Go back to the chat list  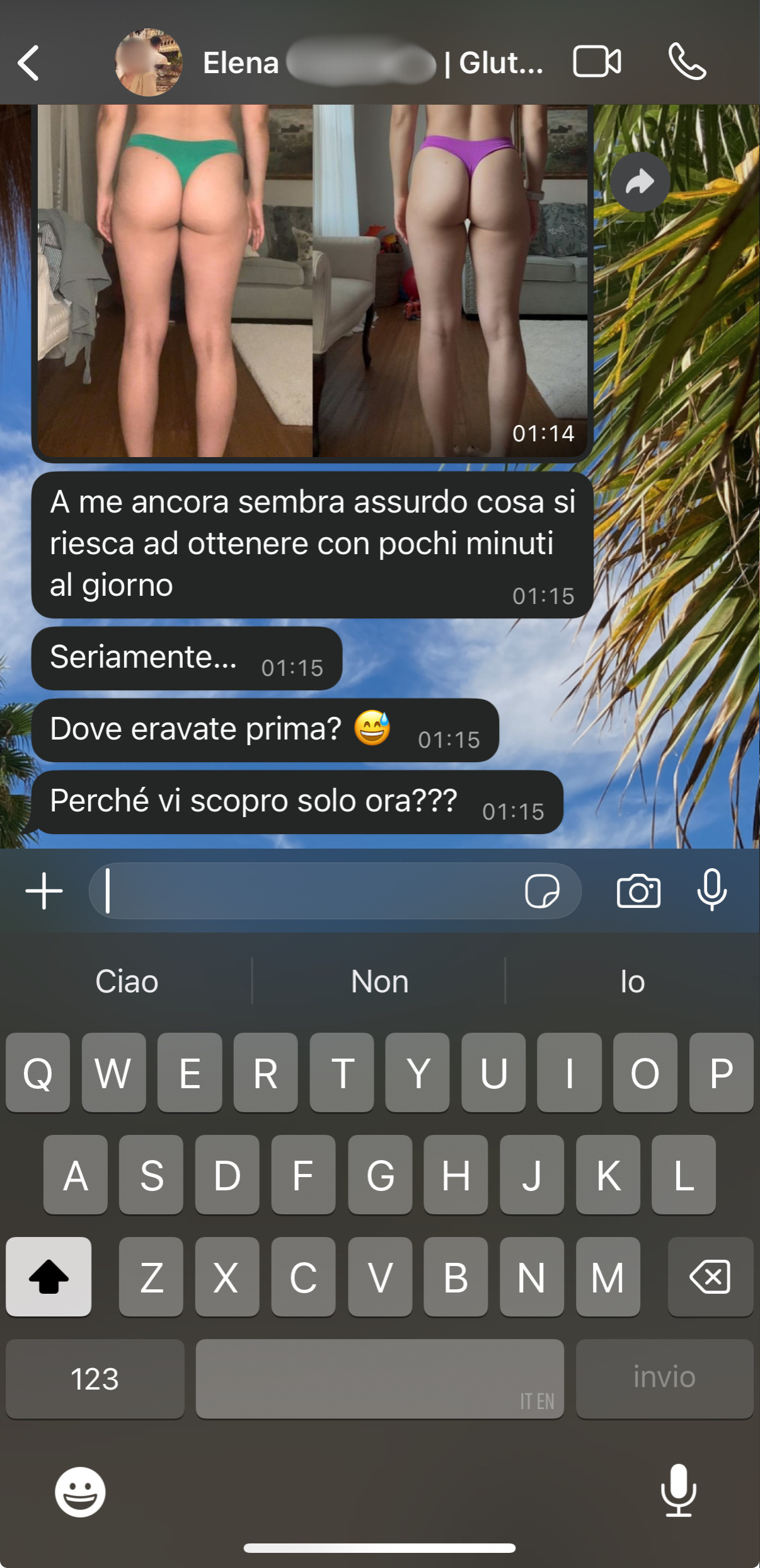pyautogui.click(x=29, y=63)
